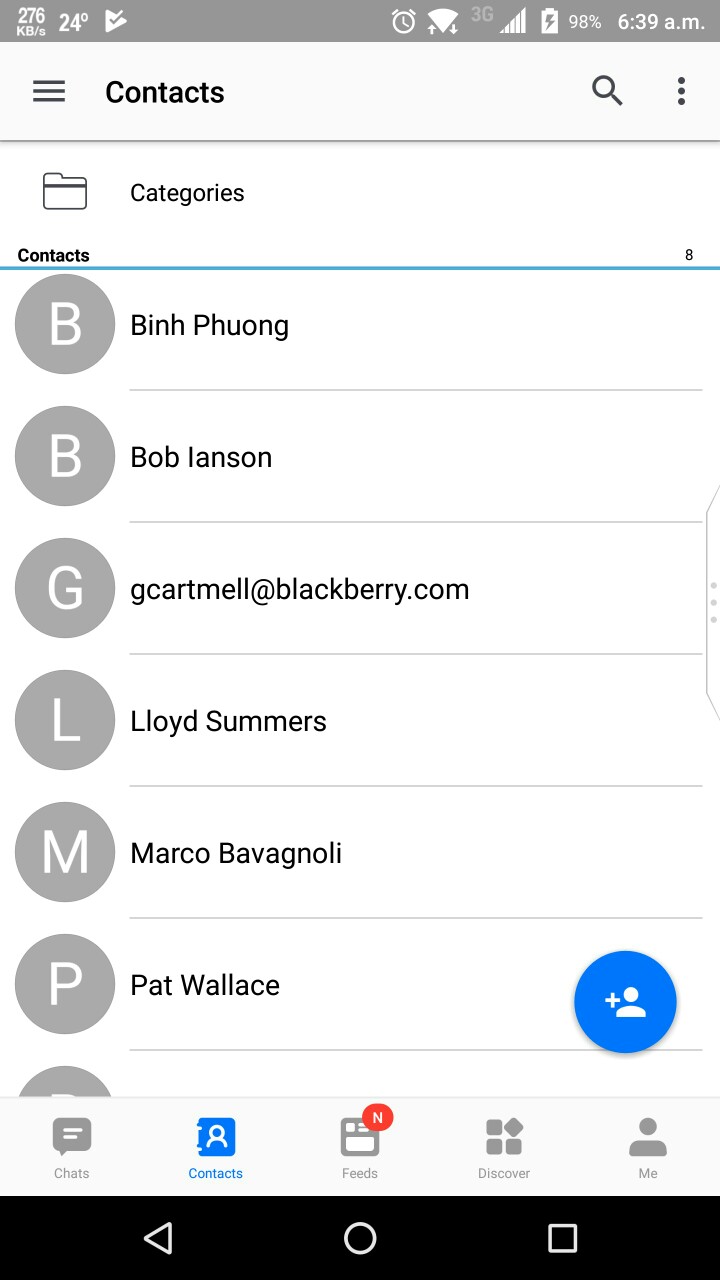Show the Me profile tab
This screenshot has height=1280, width=720.
tap(648, 1147)
